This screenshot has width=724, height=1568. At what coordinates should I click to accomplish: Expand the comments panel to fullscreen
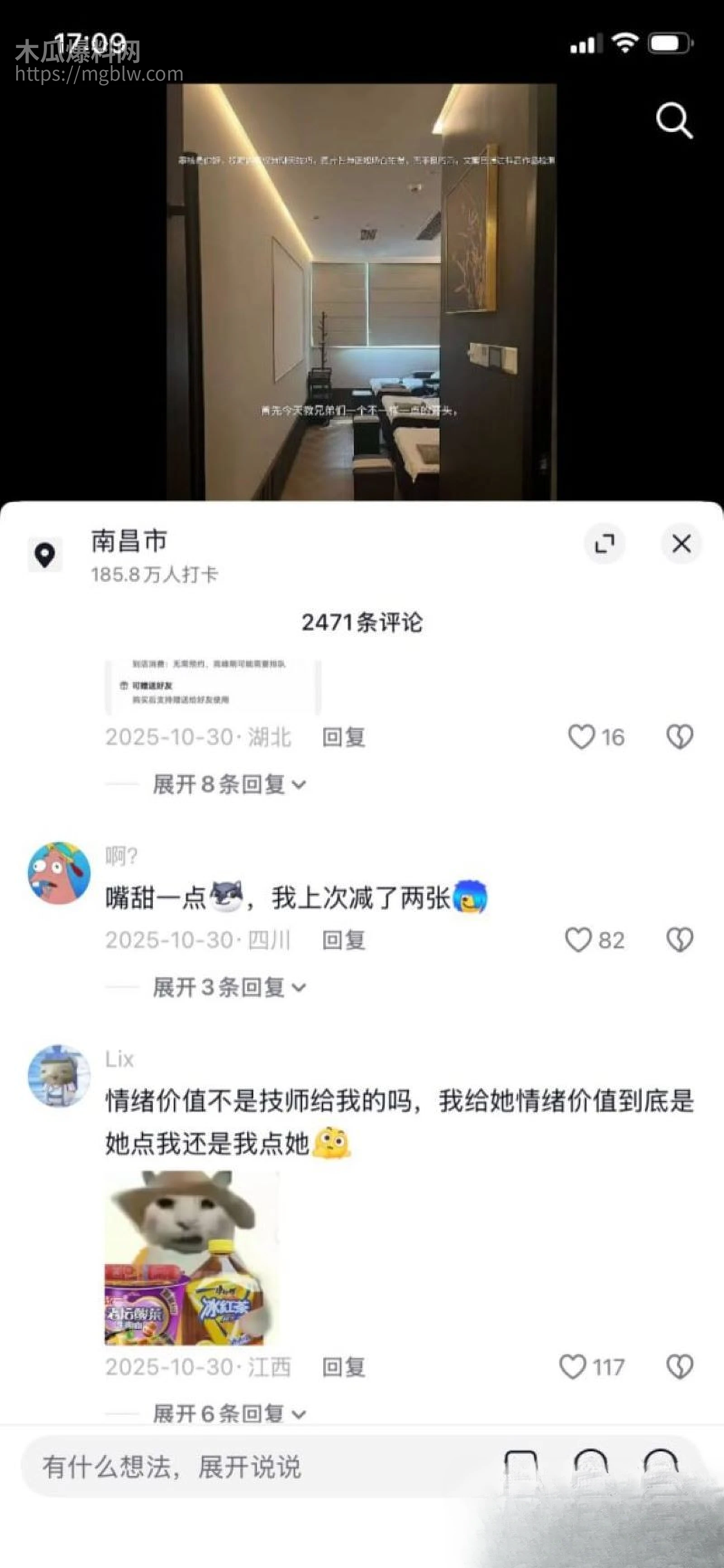(605, 544)
